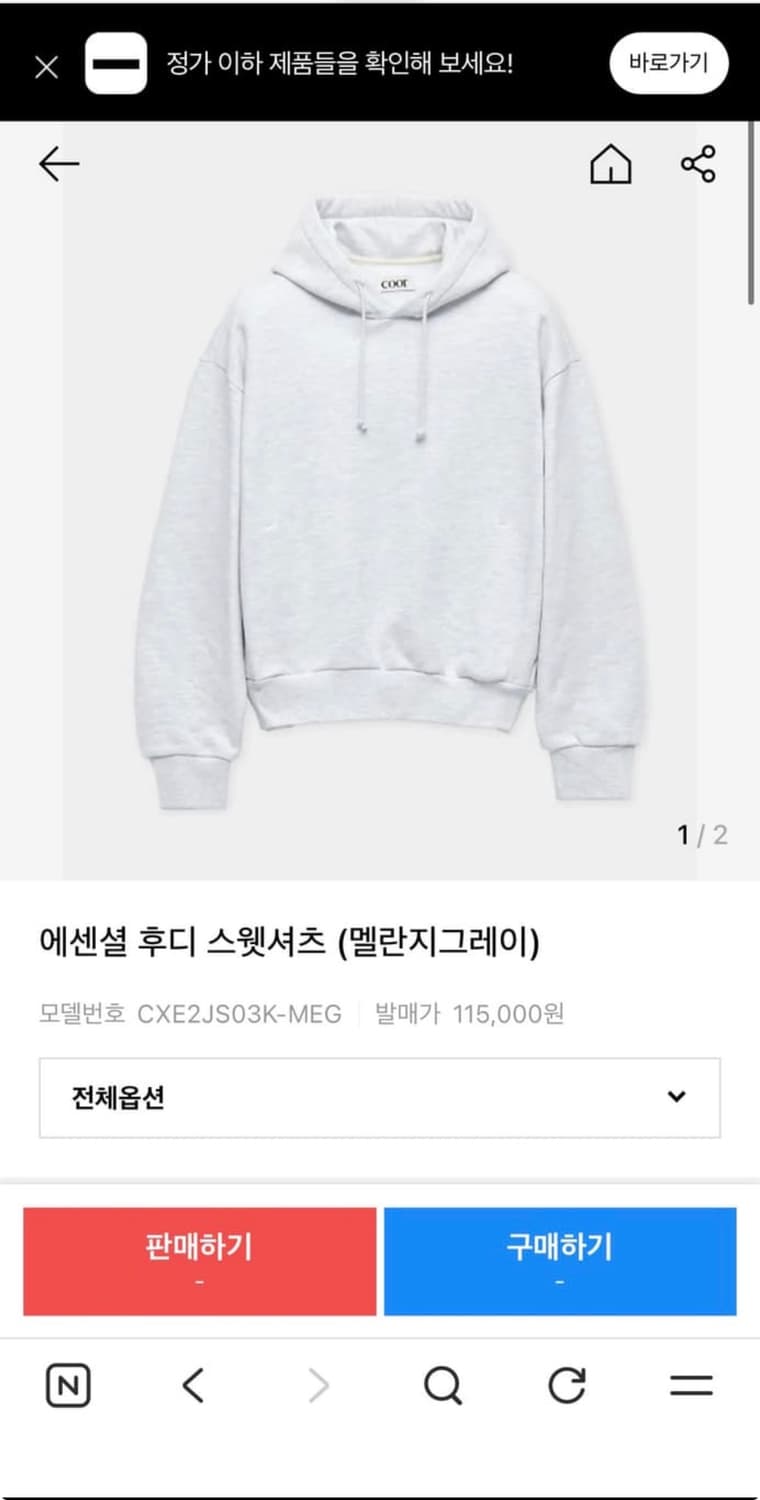Tap the banner brand logo icon

[x=117, y=63]
